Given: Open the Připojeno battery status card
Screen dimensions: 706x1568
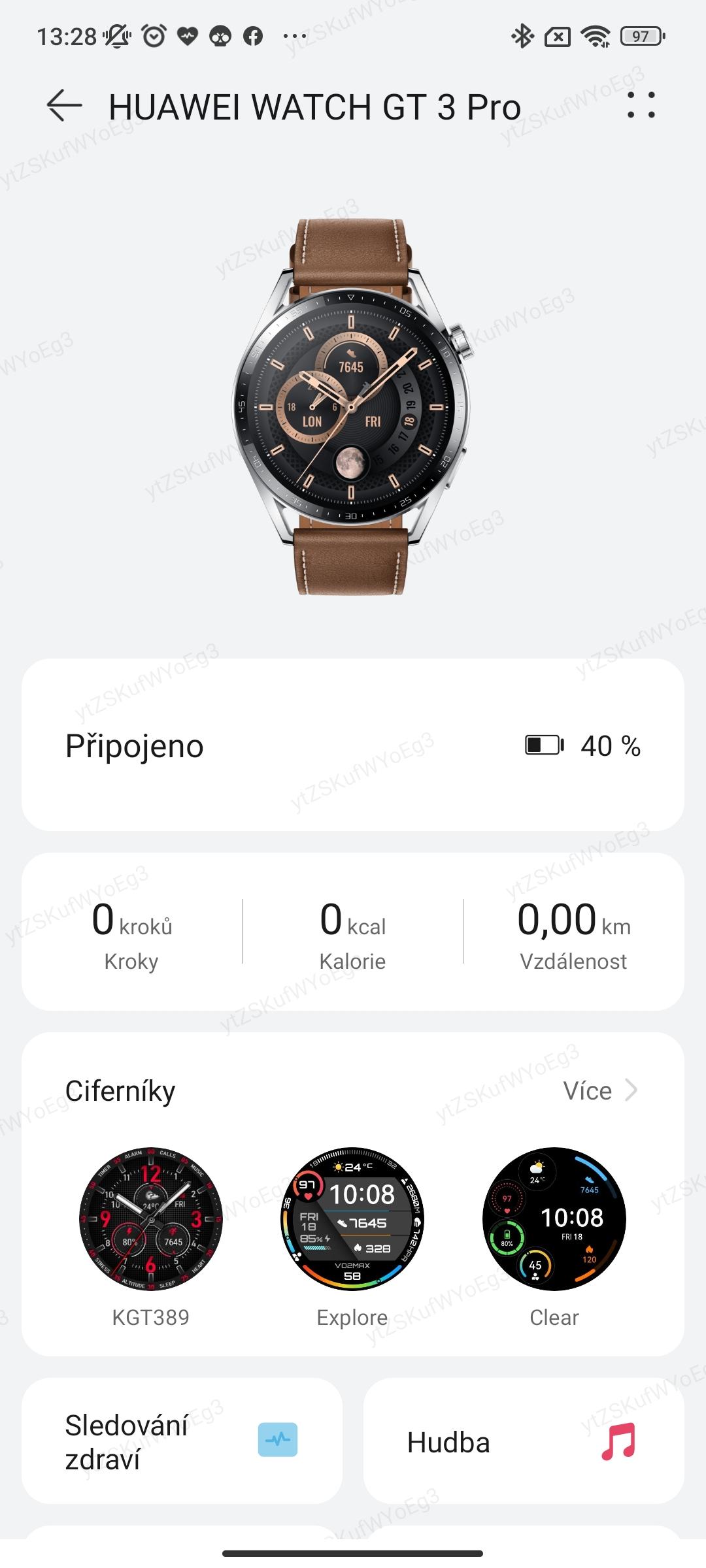Looking at the screenshot, I should pyautogui.click(x=353, y=745).
